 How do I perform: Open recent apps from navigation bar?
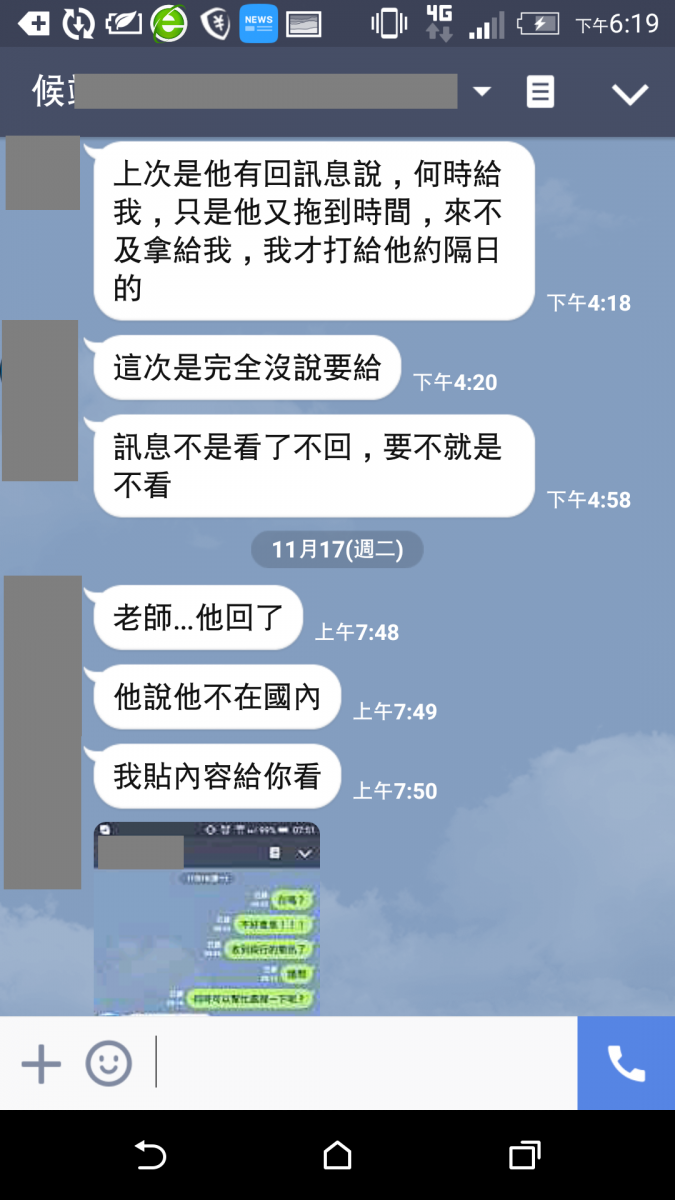point(524,1156)
